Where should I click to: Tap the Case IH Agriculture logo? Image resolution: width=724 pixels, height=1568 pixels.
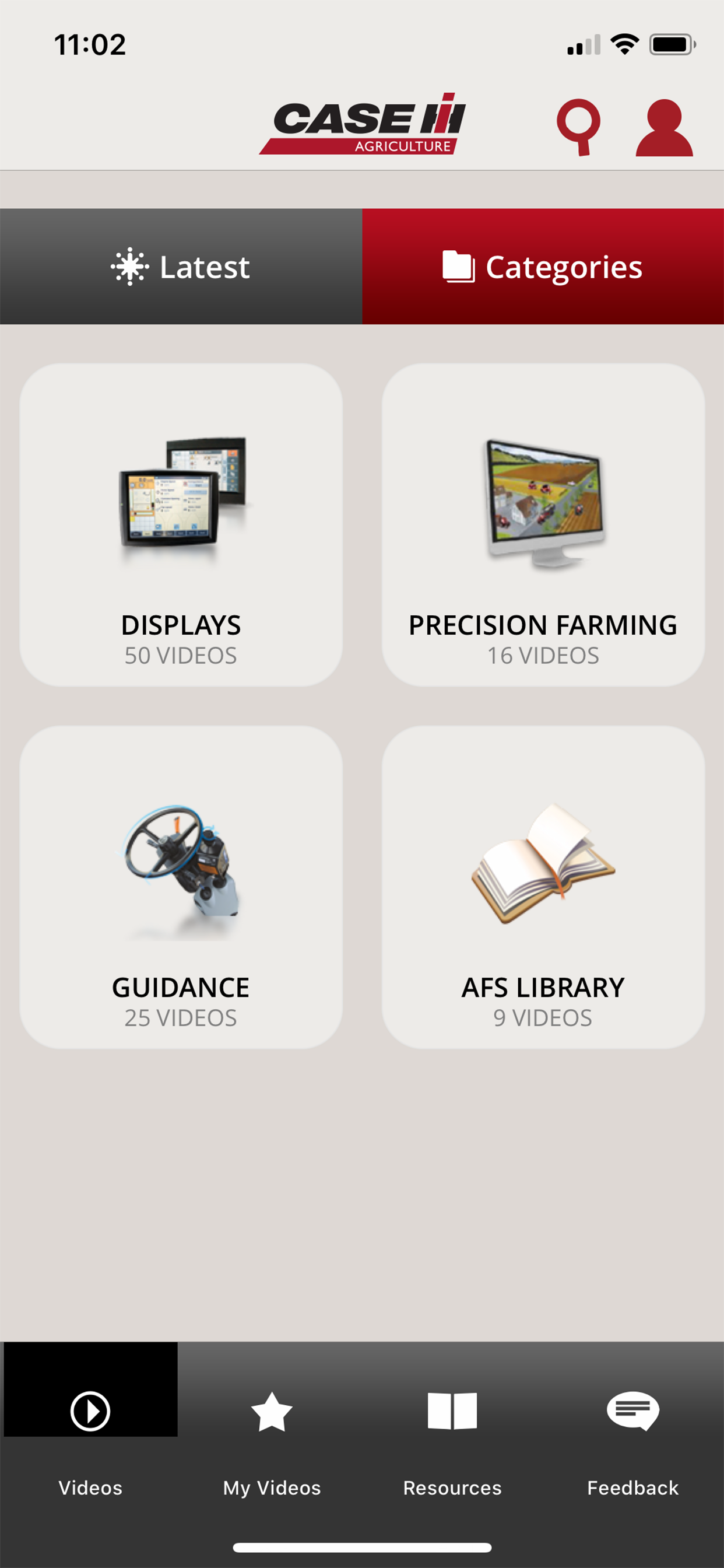click(x=362, y=122)
